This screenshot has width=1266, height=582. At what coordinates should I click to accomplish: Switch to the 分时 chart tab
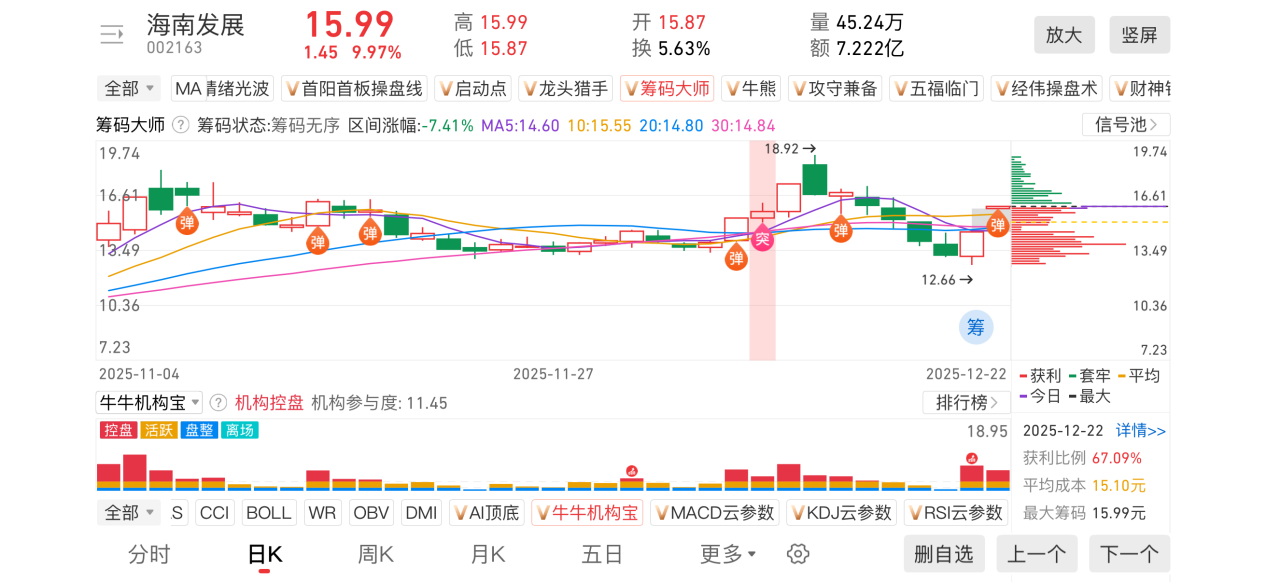tap(149, 554)
